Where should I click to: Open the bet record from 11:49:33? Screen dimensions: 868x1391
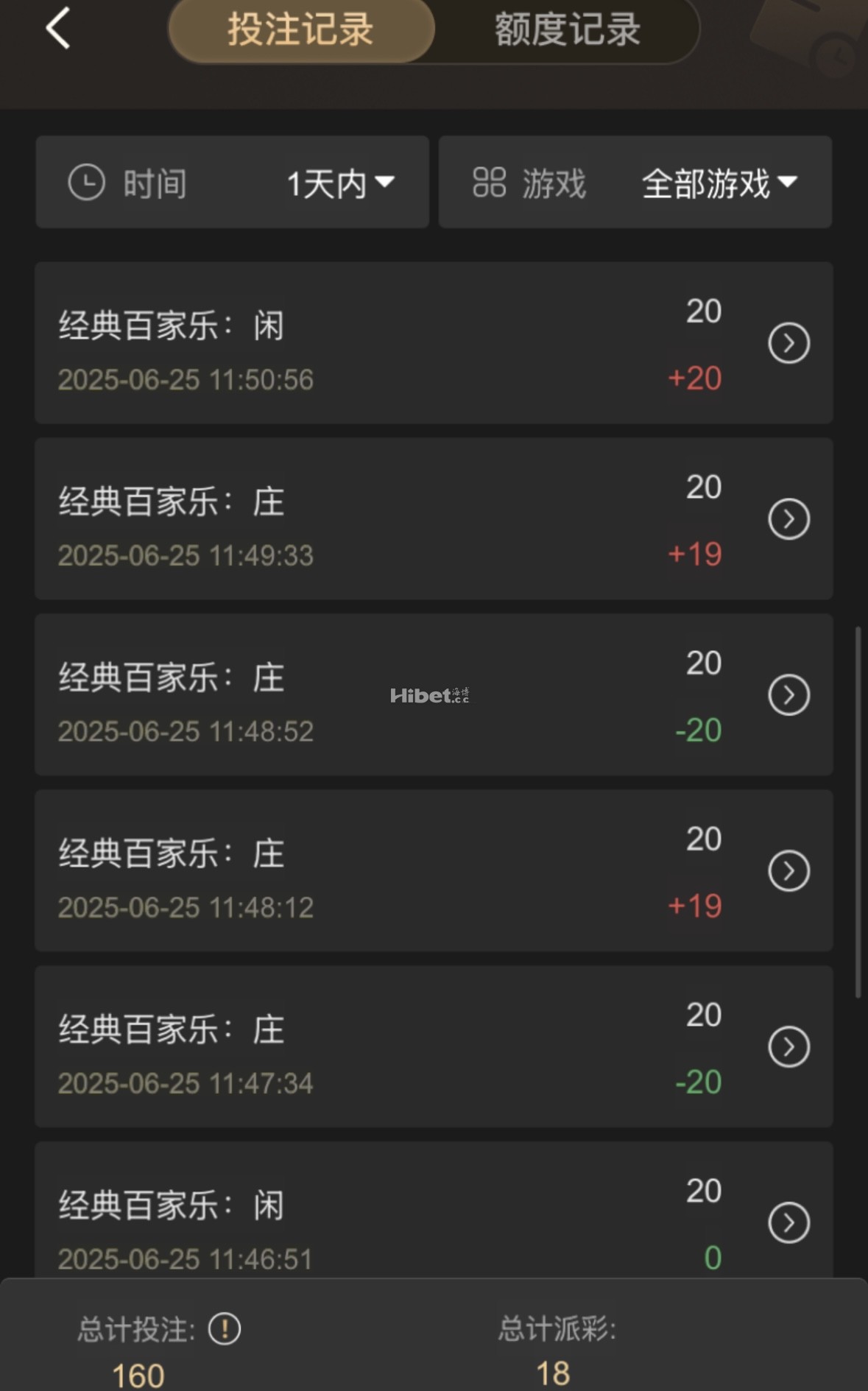pyautogui.click(x=788, y=519)
